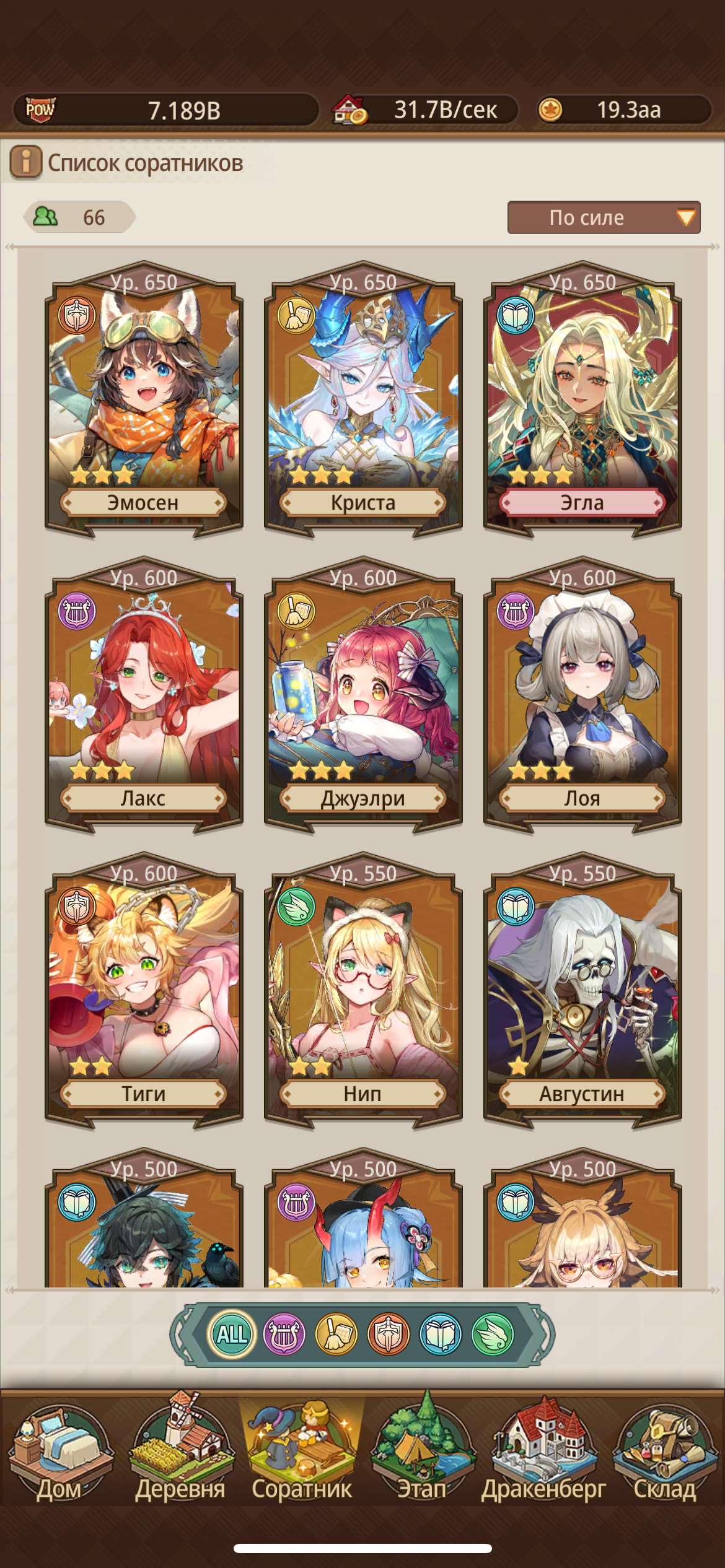Filter companions by orange sword shield class
This screenshot has width=725, height=1568.
click(x=389, y=1334)
